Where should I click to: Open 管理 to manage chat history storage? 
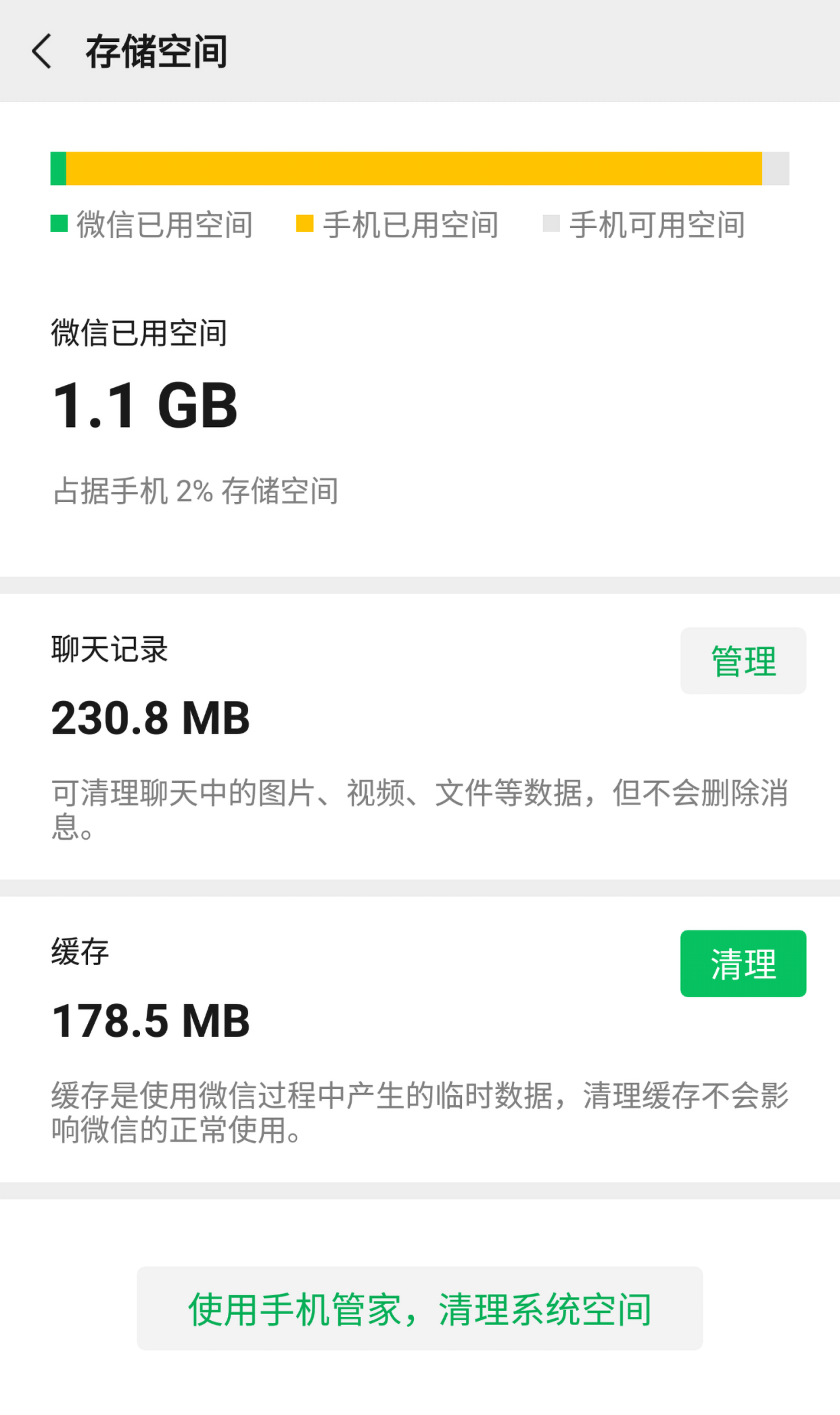743,661
